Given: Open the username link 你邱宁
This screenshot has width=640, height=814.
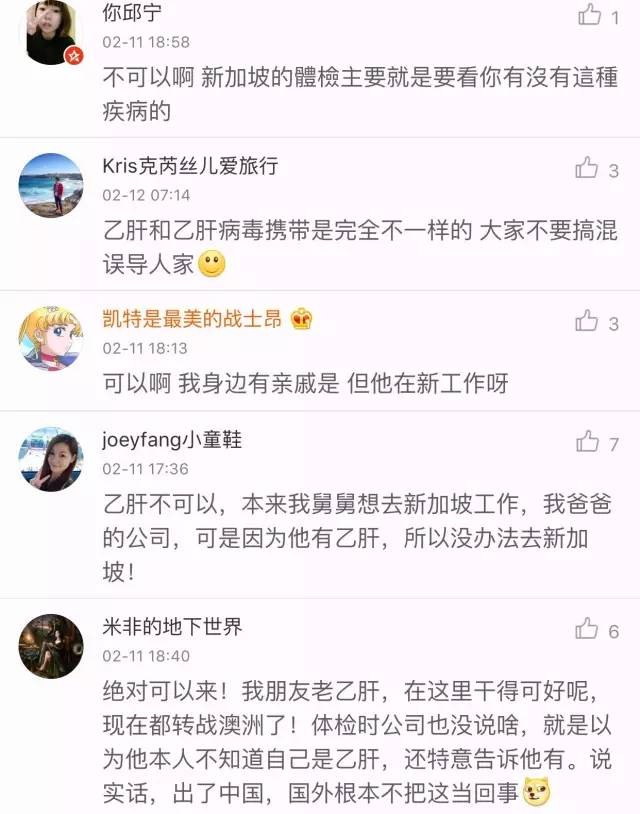Looking at the screenshot, I should click(132, 14).
